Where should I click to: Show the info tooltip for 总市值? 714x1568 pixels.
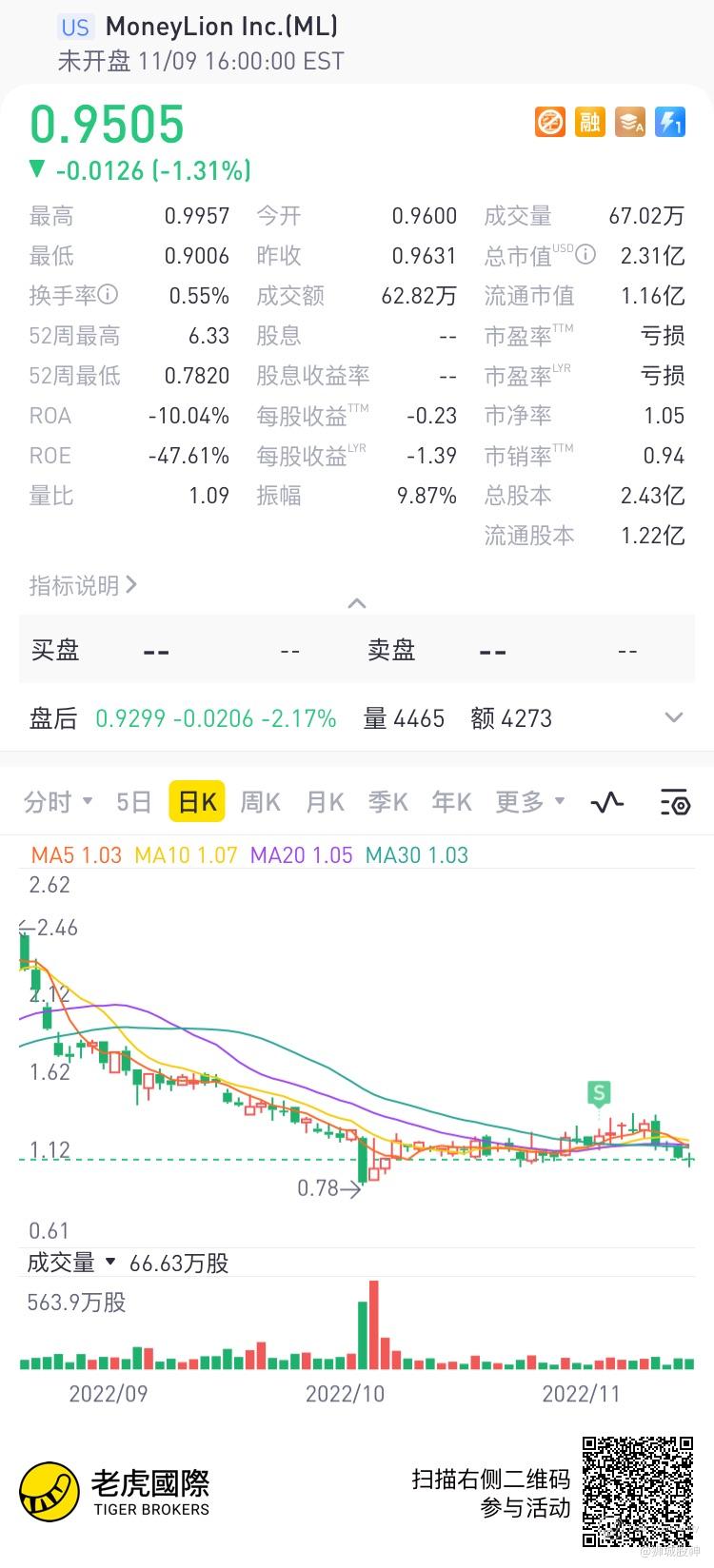[586, 255]
